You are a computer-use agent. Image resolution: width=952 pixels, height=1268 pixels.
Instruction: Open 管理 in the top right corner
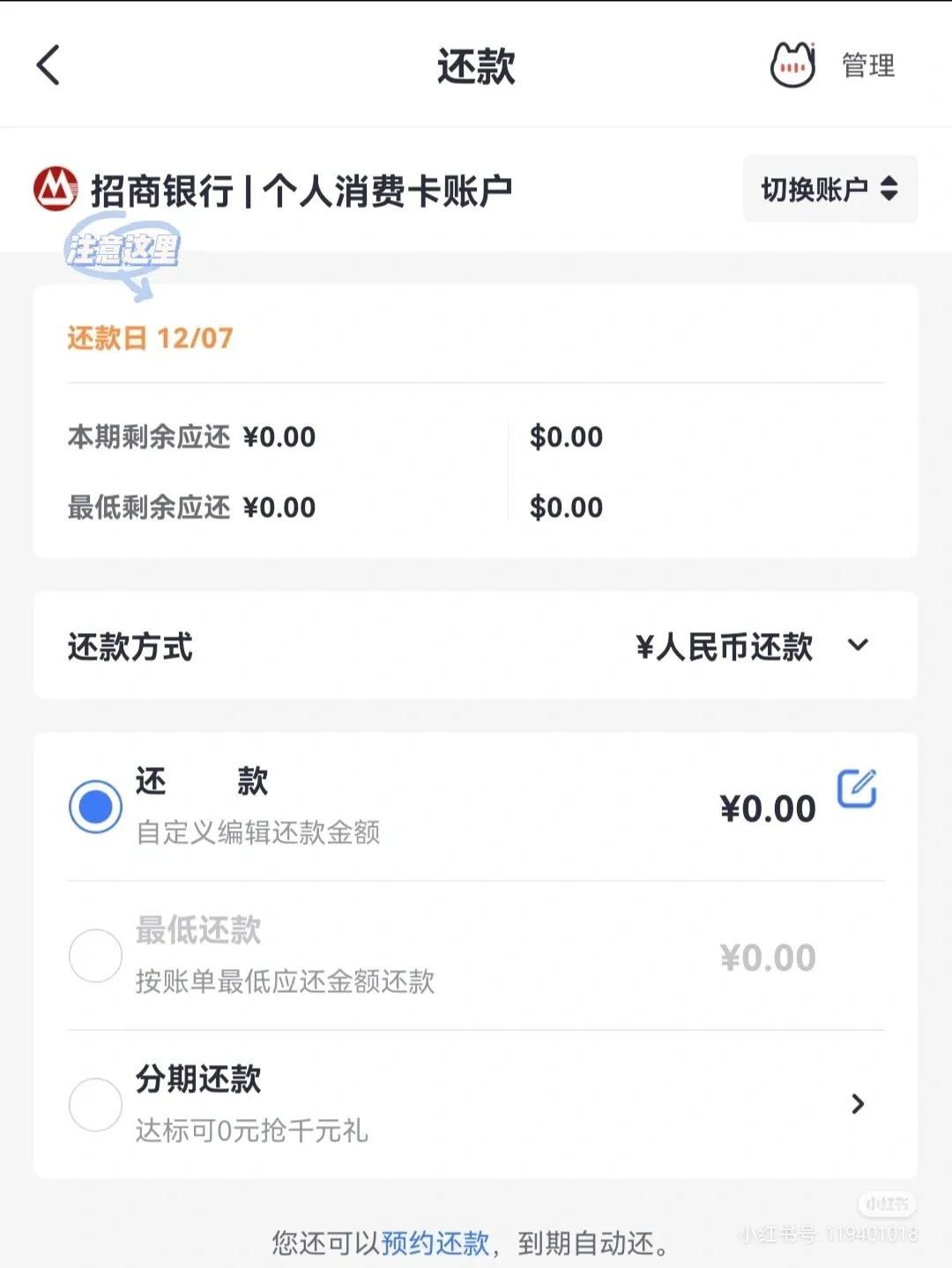(866, 64)
